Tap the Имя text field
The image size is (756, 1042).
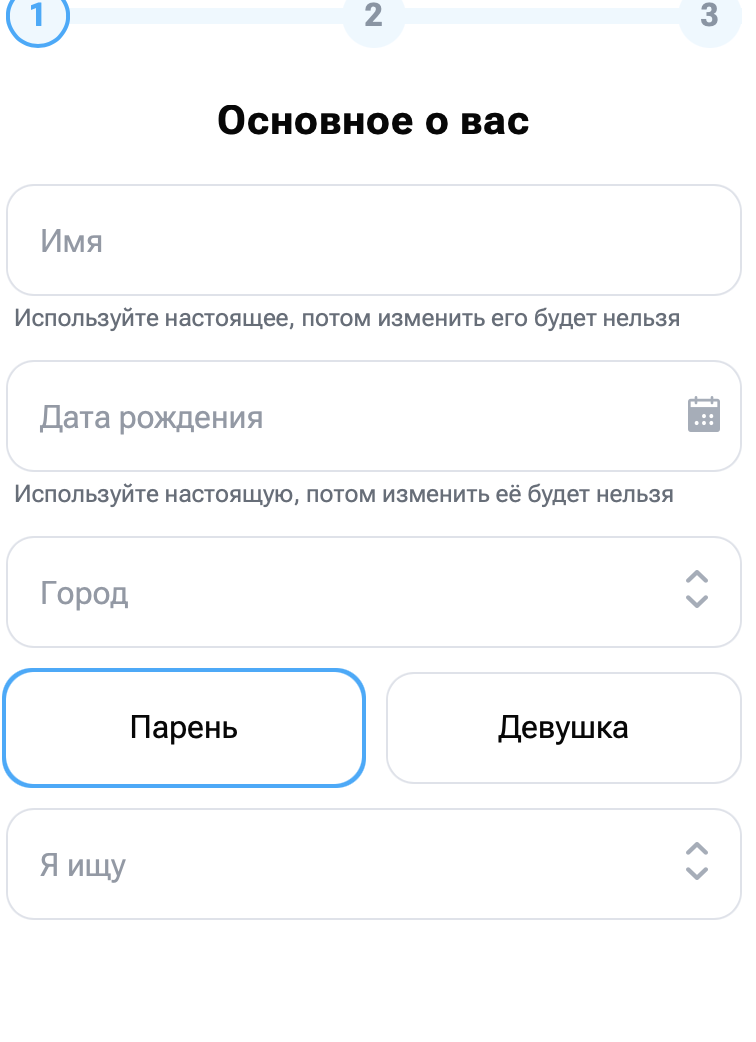pyautogui.click(x=373, y=241)
